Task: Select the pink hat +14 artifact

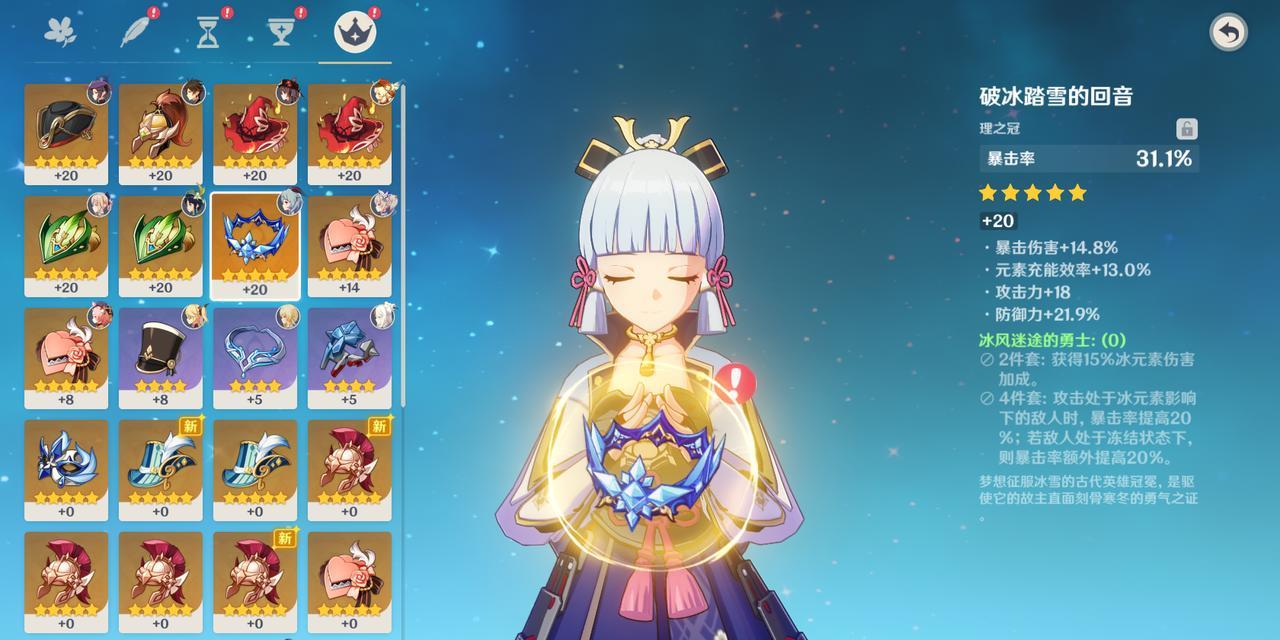Action: pos(349,246)
